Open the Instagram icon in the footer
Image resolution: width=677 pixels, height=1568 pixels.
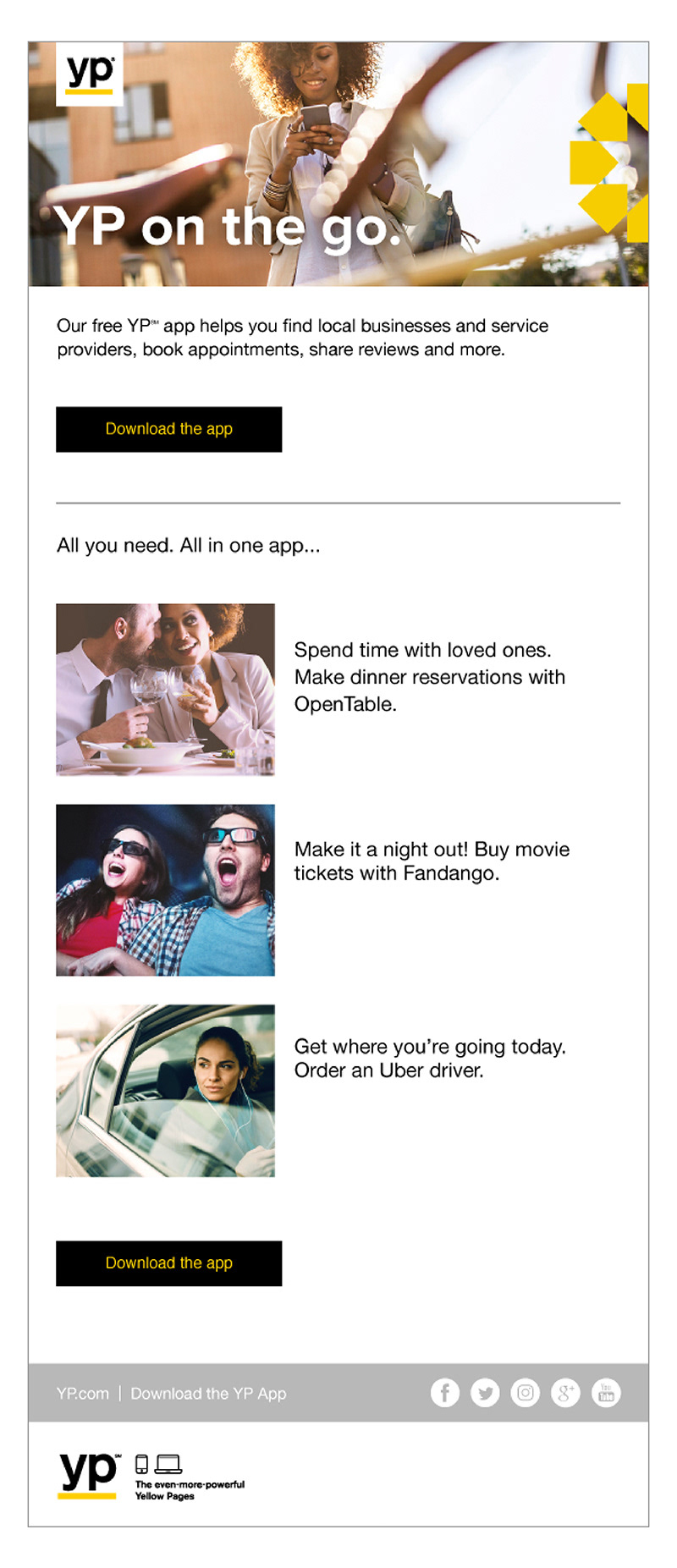tap(526, 1392)
